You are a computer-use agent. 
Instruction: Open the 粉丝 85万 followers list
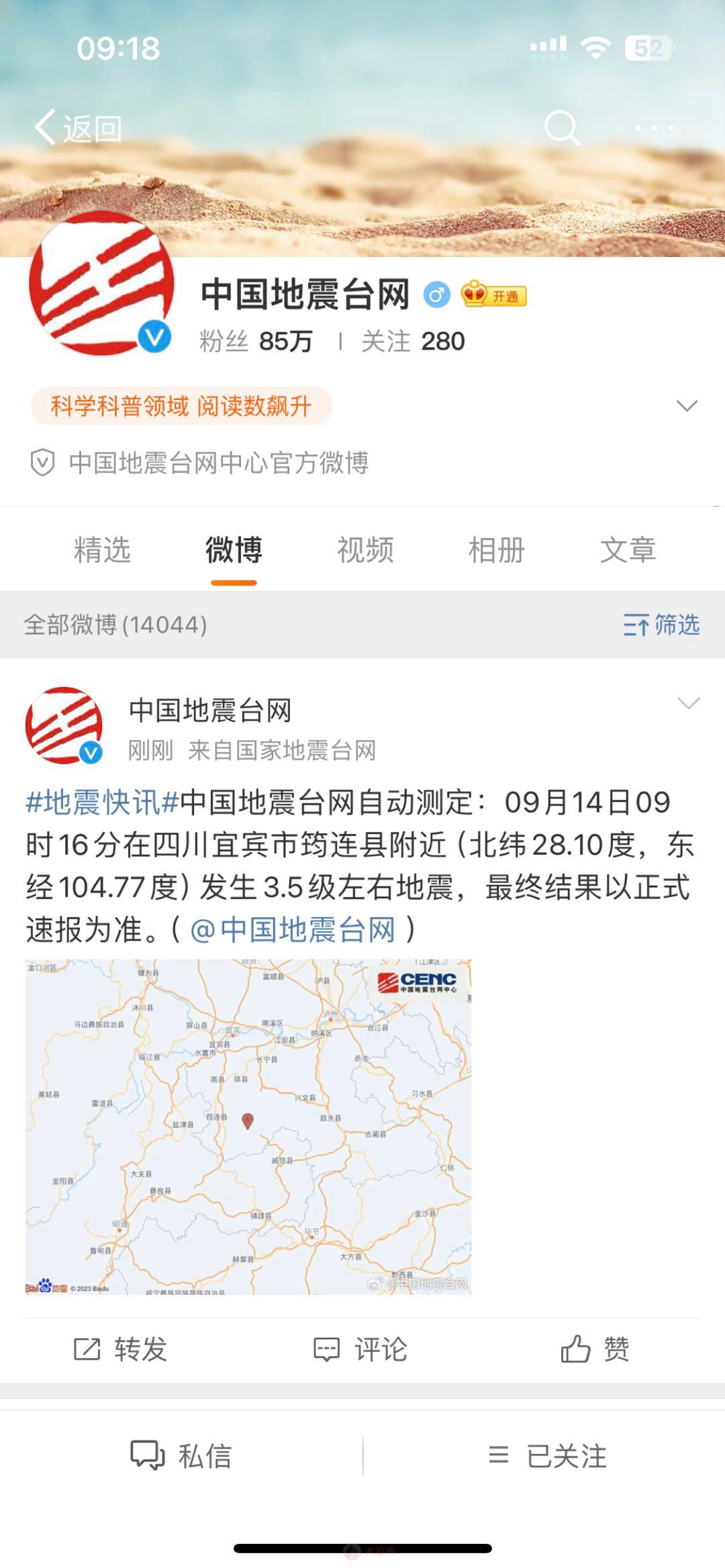(256, 342)
